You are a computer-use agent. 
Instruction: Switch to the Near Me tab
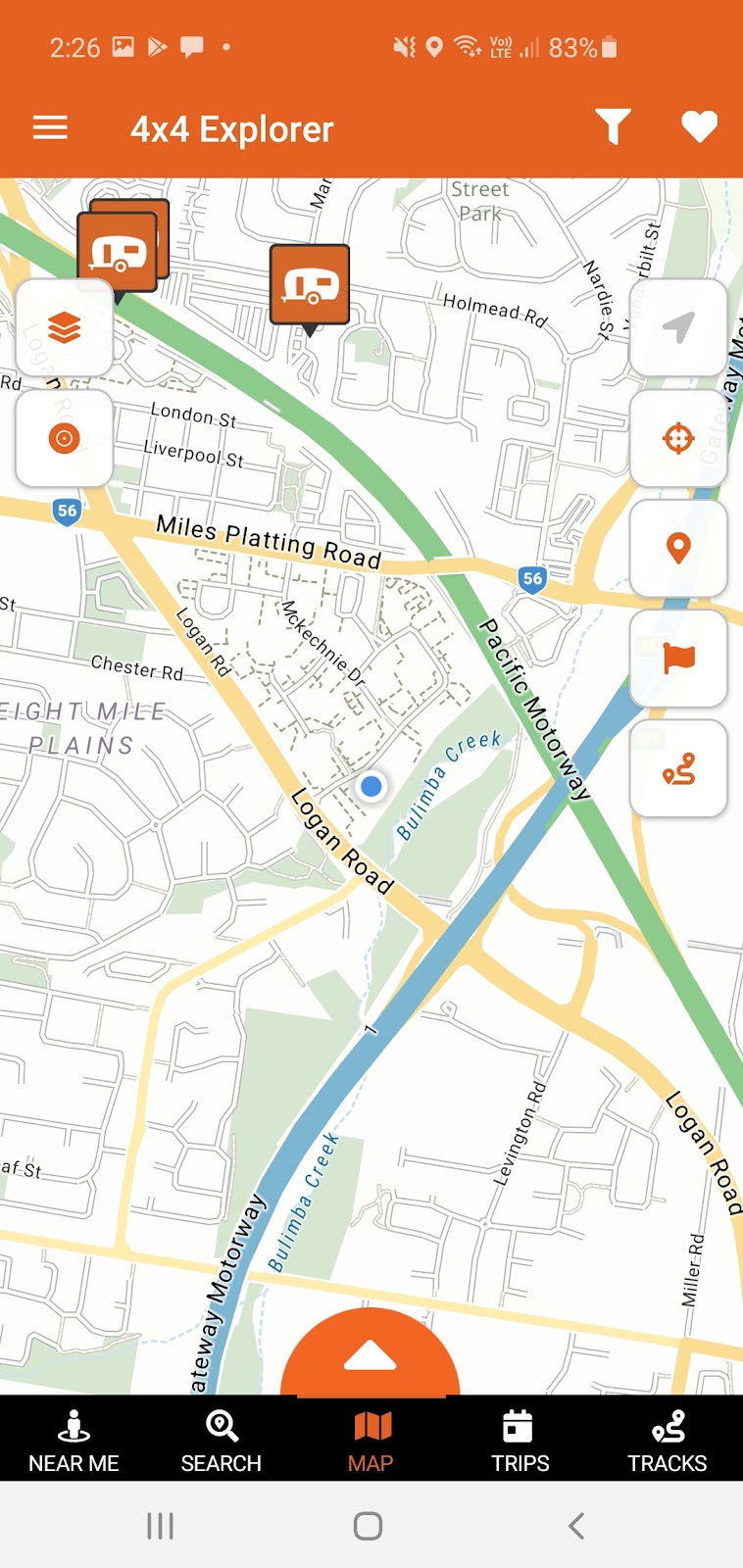click(x=74, y=1441)
